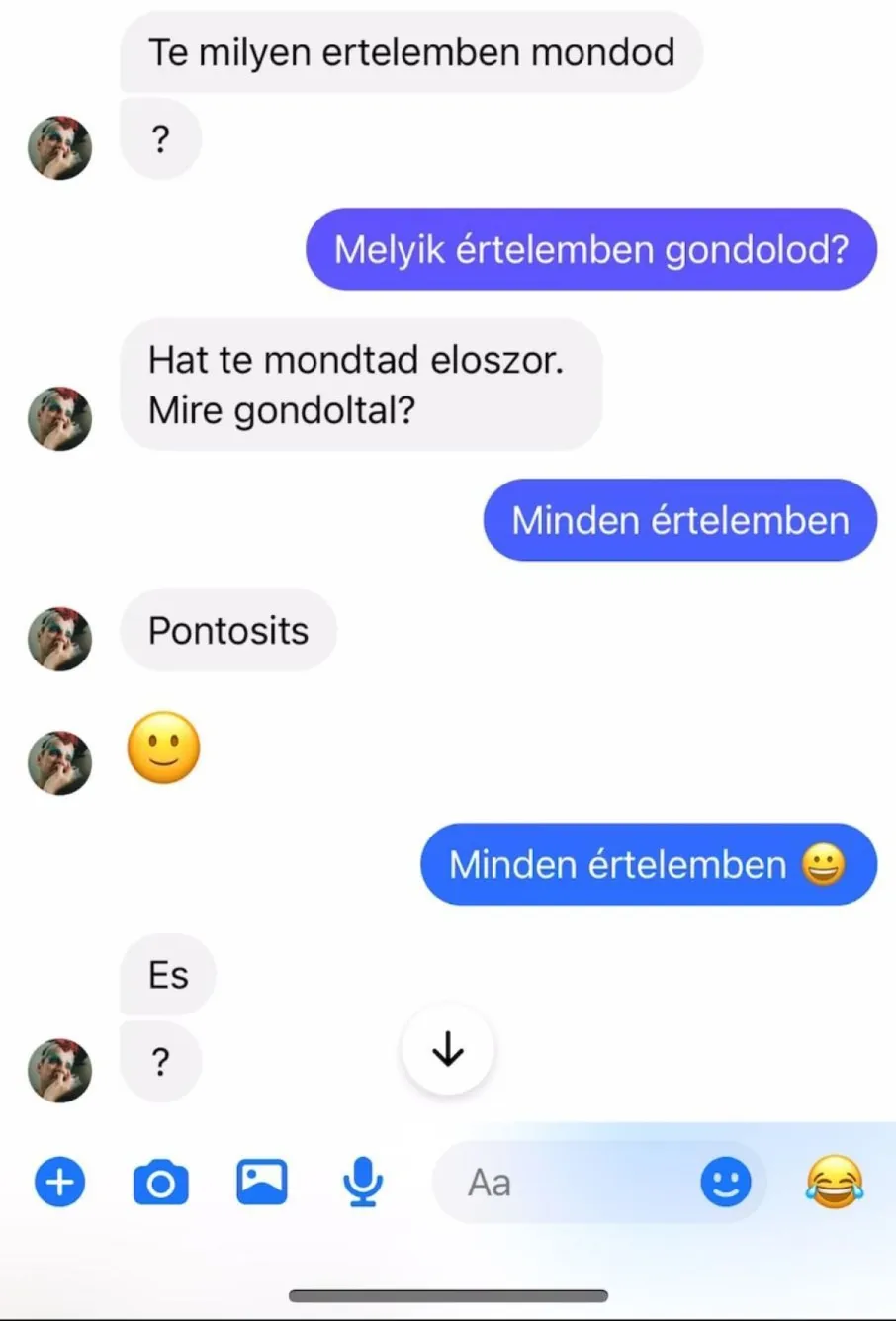896x1321 pixels.
Task: Jump to latest messages with down arrow
Action: tap(448, 1049)
